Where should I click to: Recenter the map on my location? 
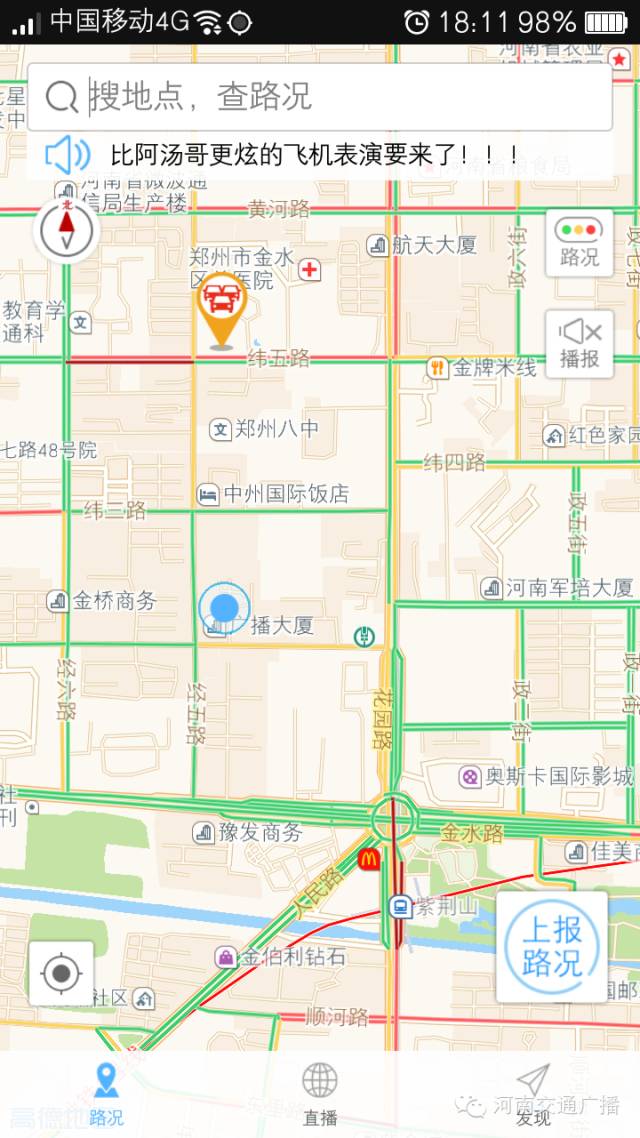tap(61, 973)
